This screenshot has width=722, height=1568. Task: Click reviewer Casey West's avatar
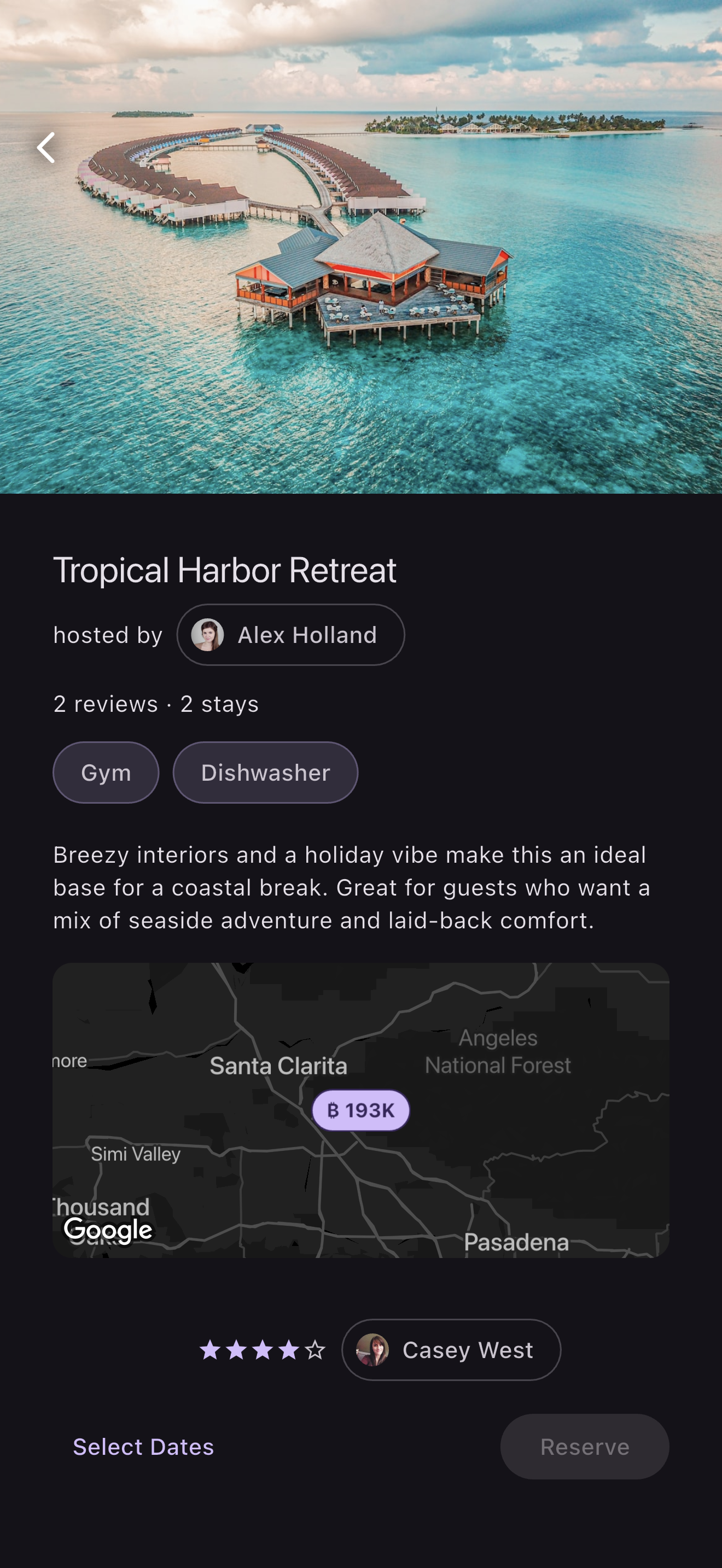pos(374,1350)
